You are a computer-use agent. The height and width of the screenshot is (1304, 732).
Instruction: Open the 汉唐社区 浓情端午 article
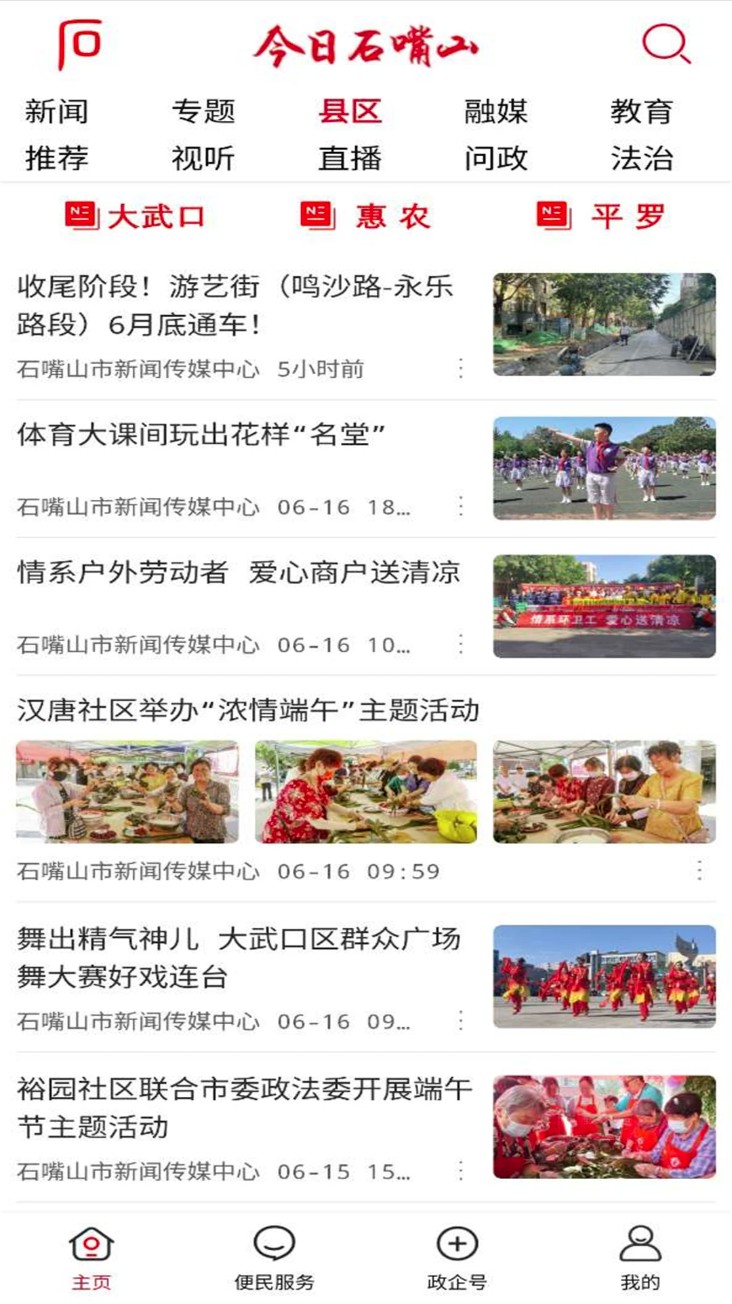249,711
